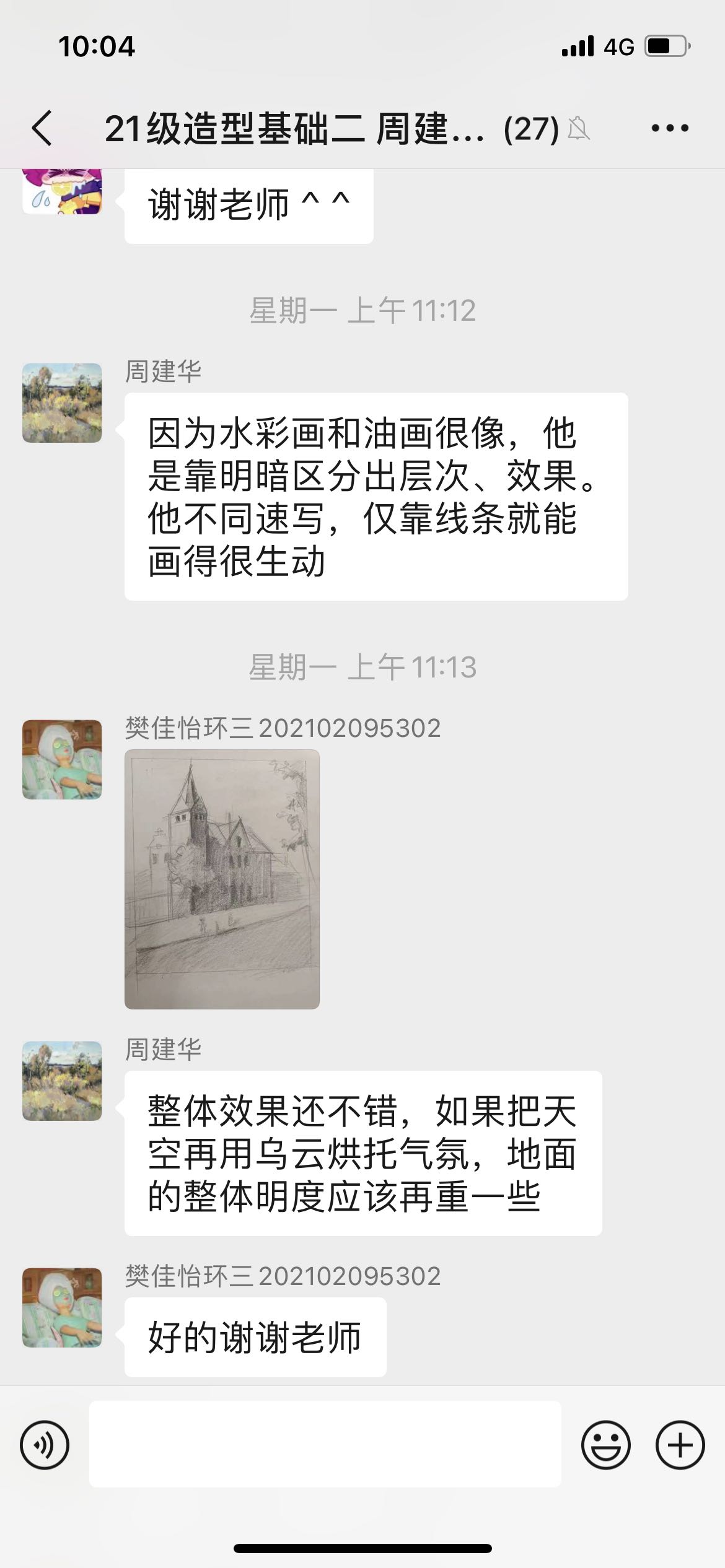Open the plus attachments menu
Viewport: 725px width, 1568px height.
680,1445
